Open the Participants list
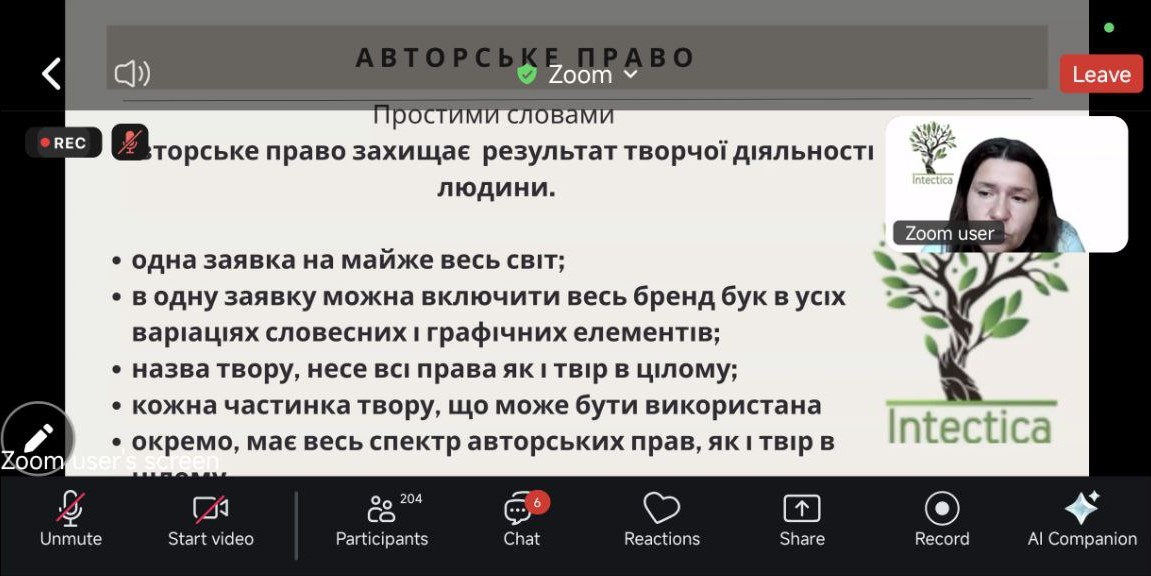Image resolution: width=1151 pixels, height=576 pixels. (381, 520)
